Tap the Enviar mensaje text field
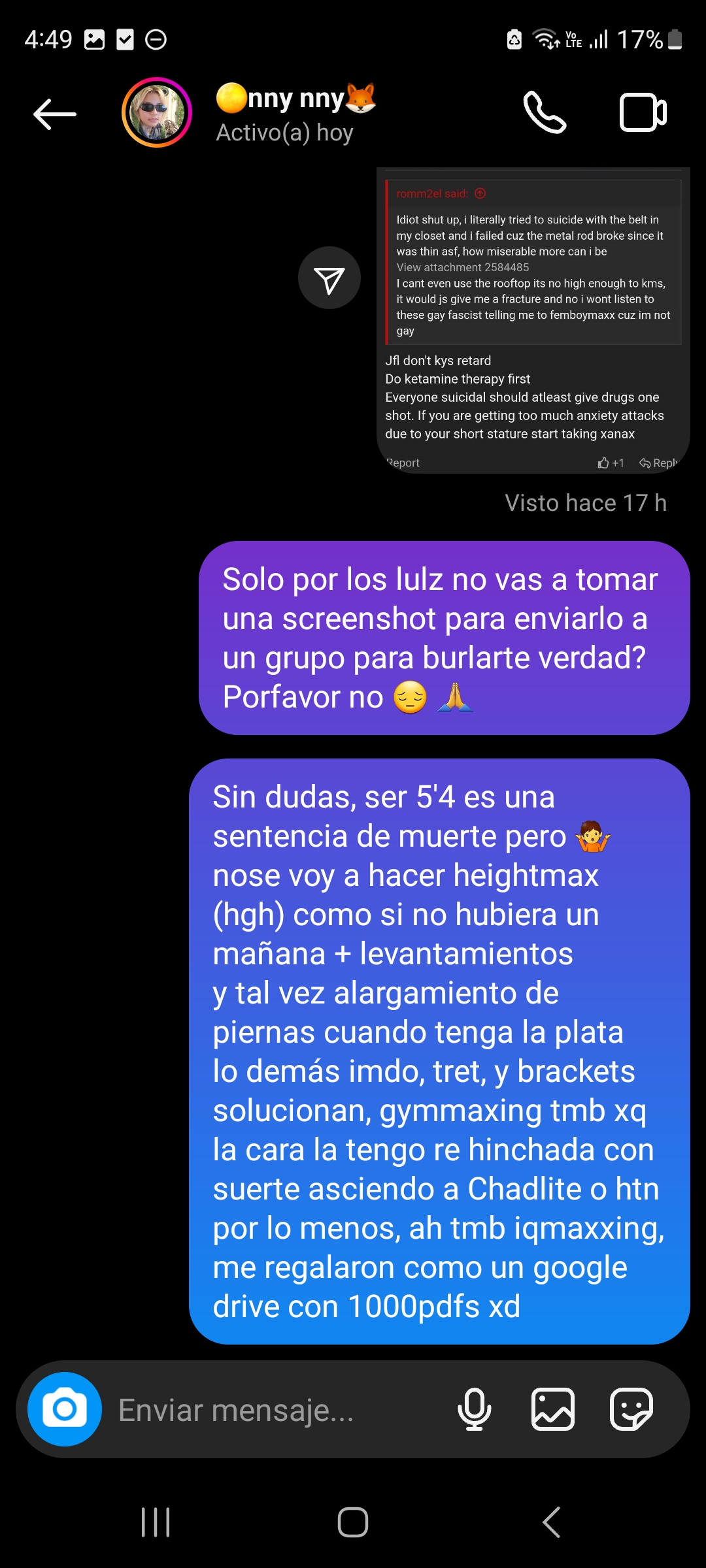Viewport: 706px width, 1568px height. pos(275,1410)
